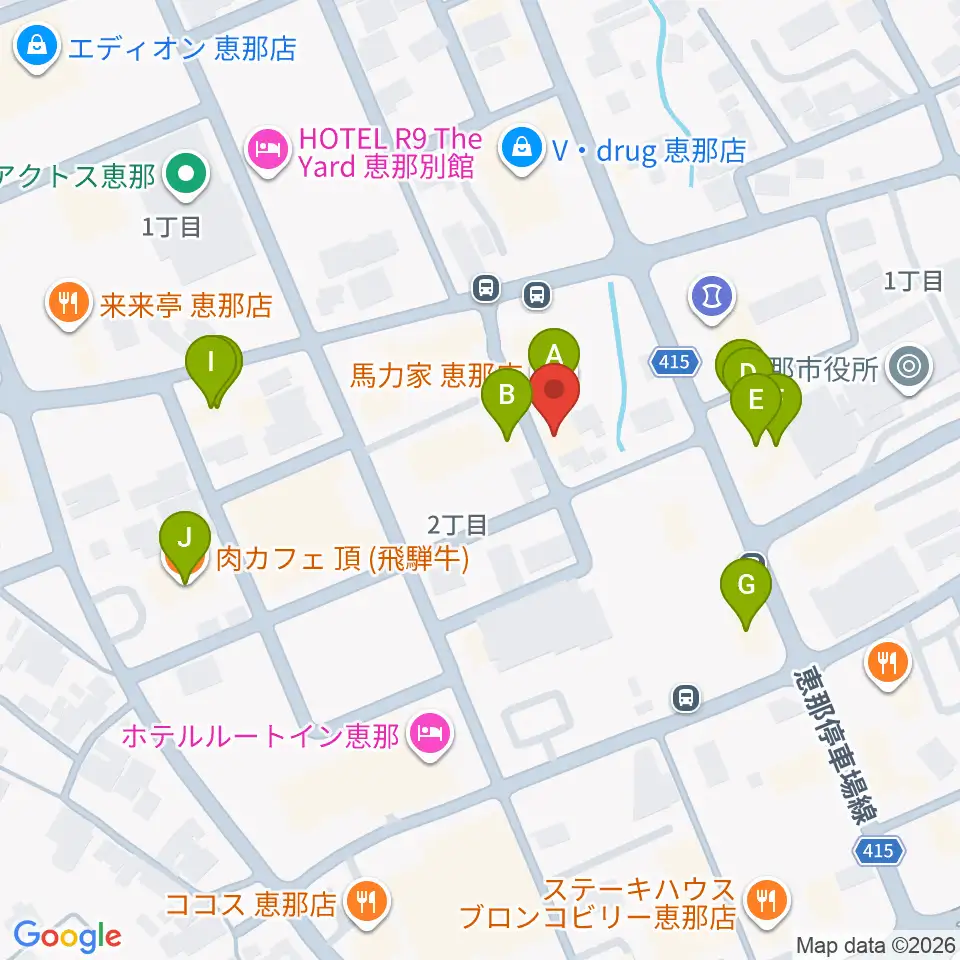Image resolution: width=960 pixels, height=960 pixels.
Task: Open the アクトス恵那 place marker
Action: coord(187,174)
